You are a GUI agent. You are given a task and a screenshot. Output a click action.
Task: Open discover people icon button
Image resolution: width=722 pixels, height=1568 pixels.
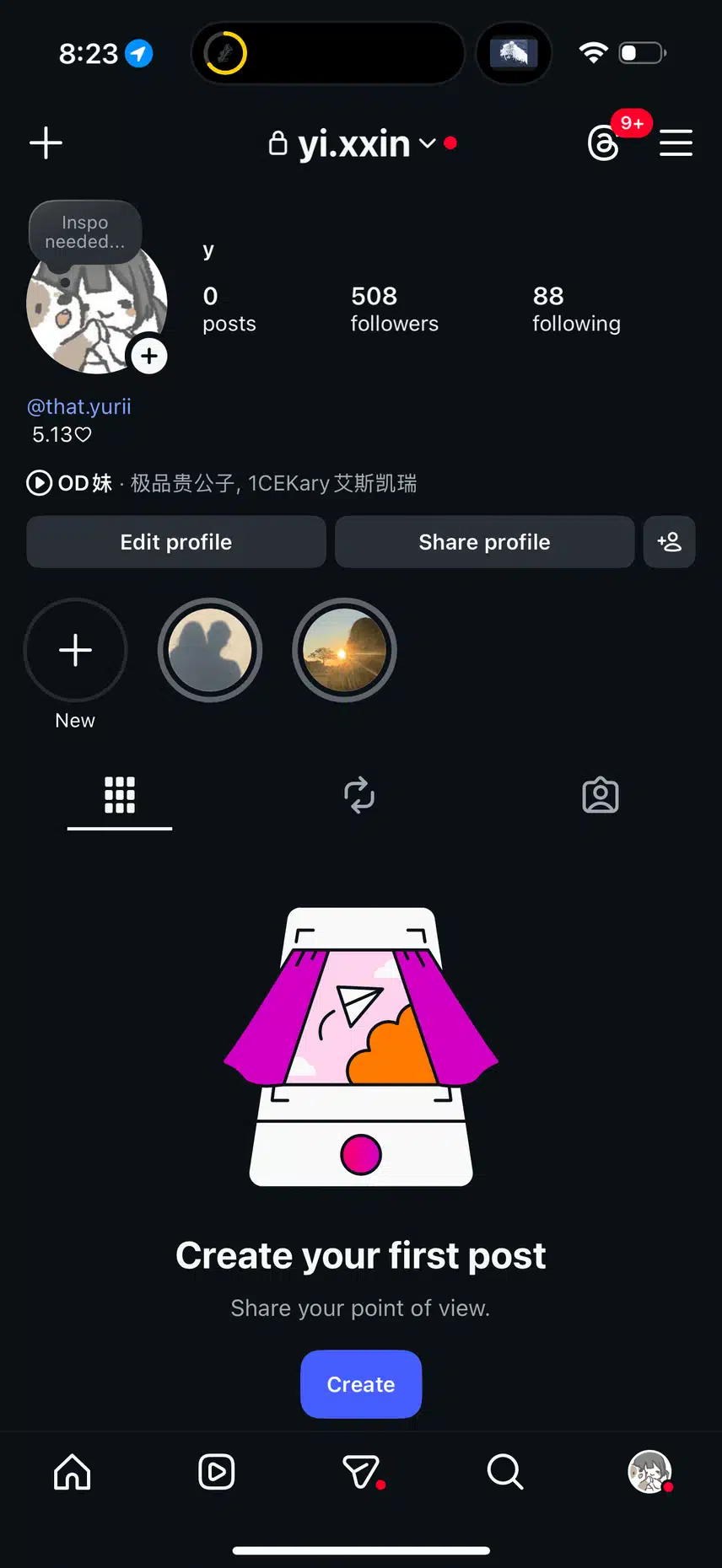669,542
